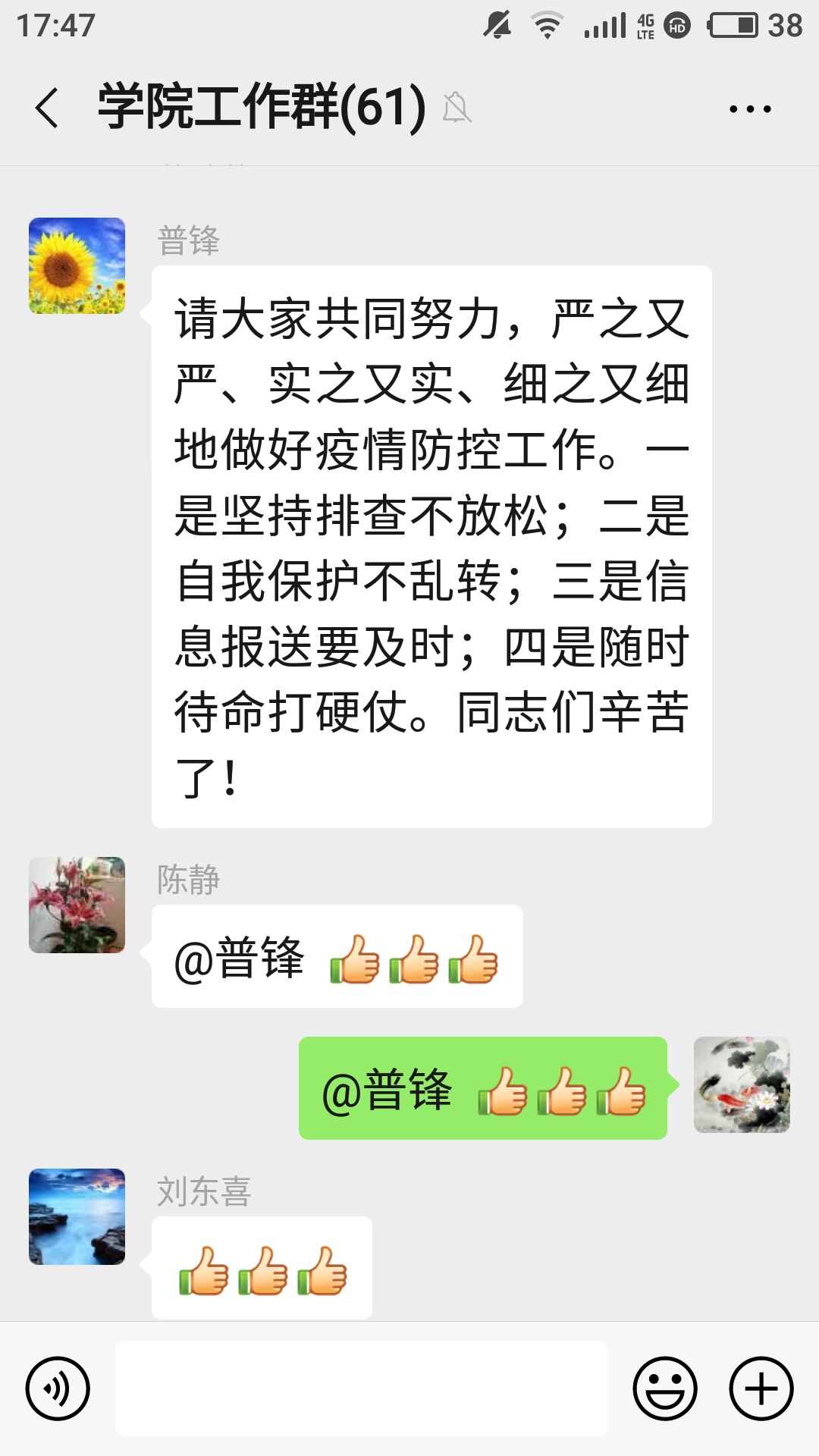Open 刘东喜's profile avatar
819x1456 pixels.
77,1216
